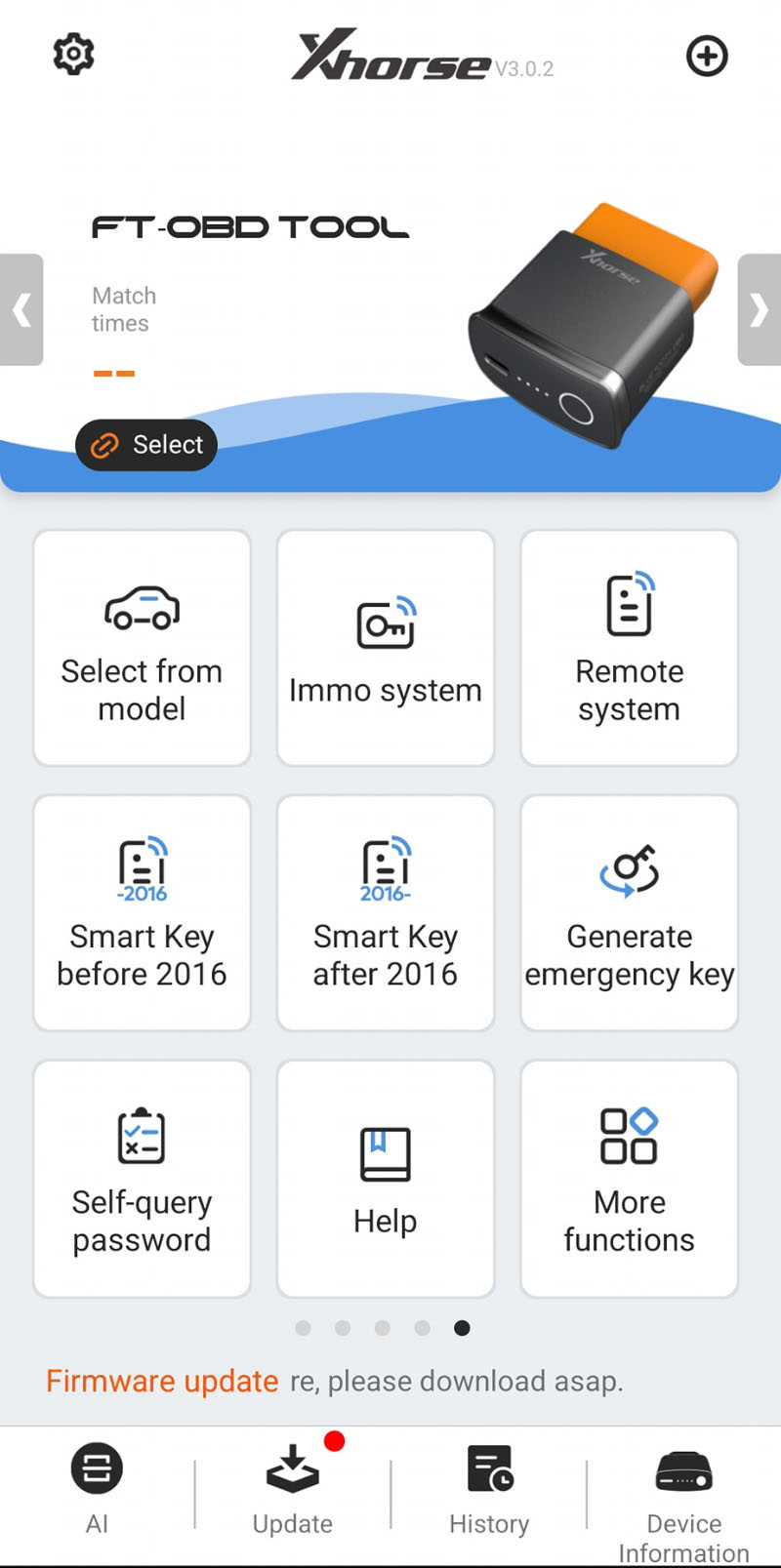
Task: Choose Smart Key after 2016
Action: tap(386, 913)
